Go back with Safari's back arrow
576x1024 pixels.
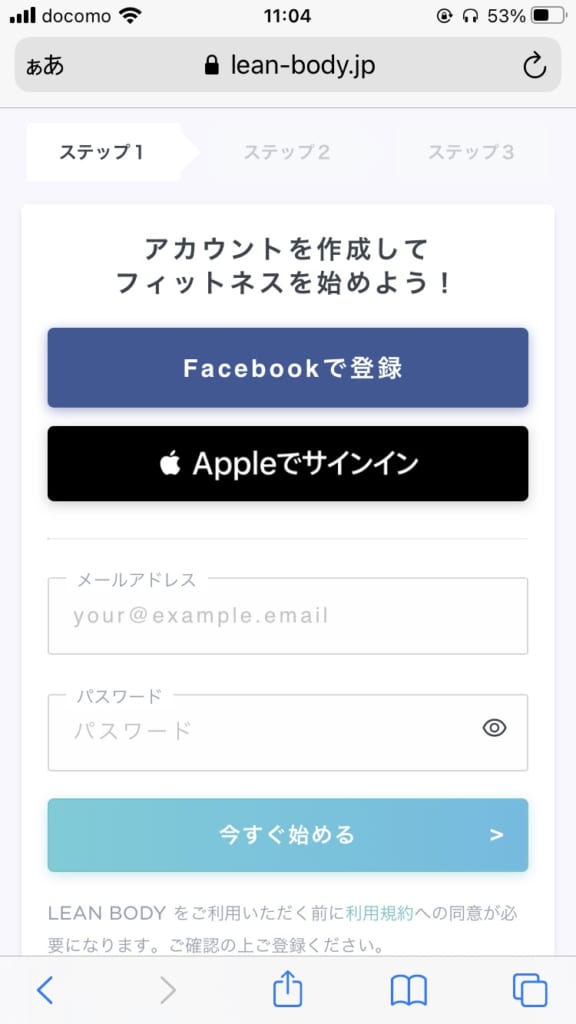[44, 991]
